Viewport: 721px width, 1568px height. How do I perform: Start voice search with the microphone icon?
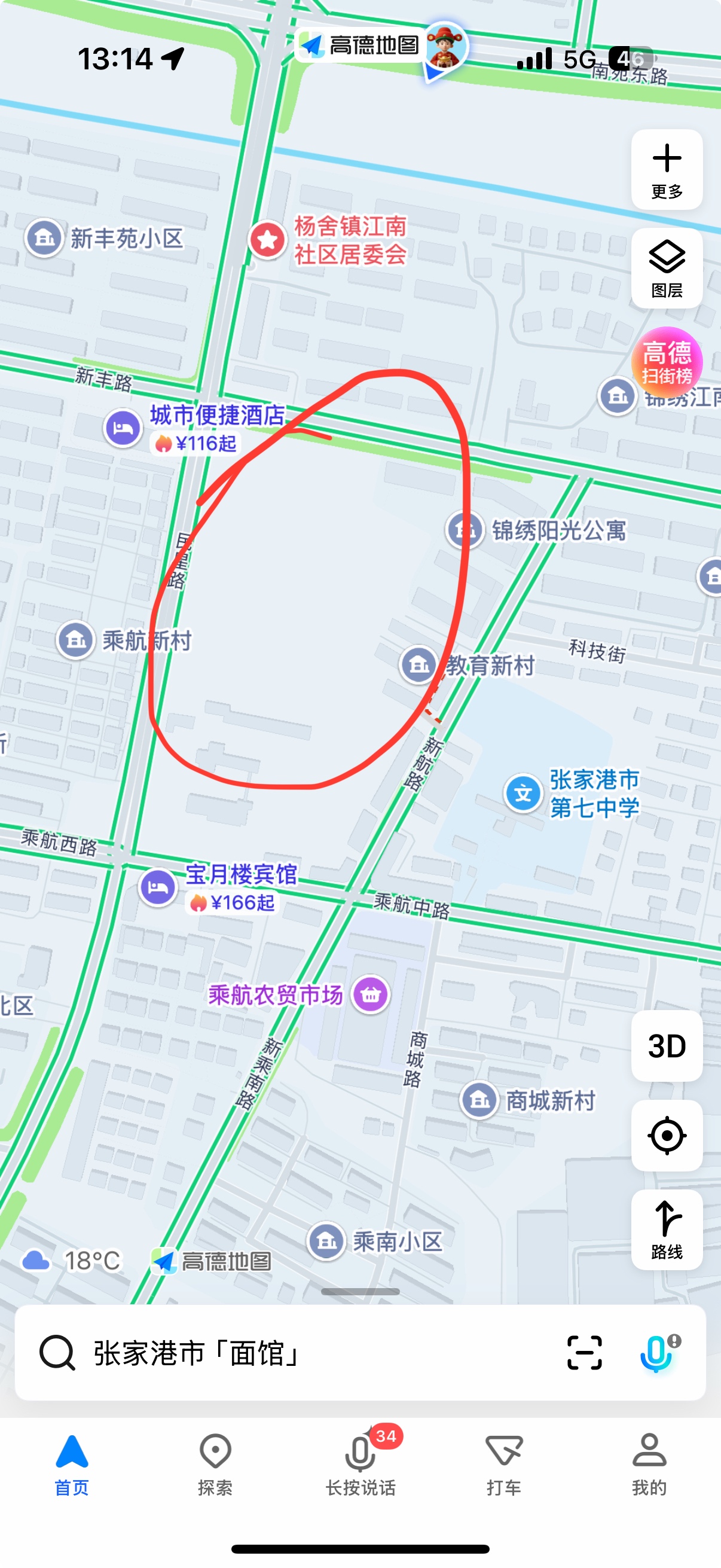click(657, 1353)
